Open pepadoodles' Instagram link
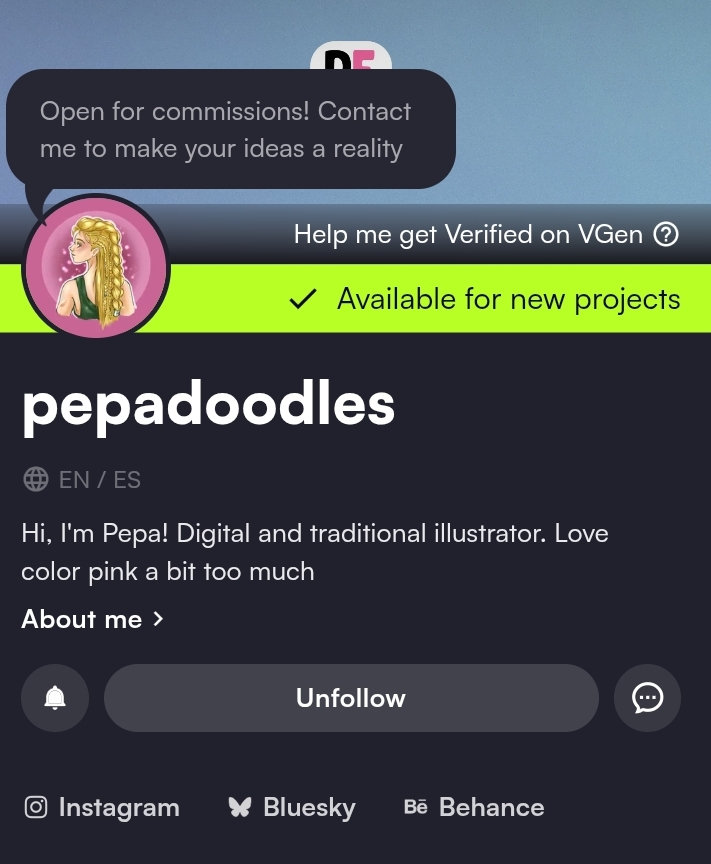The width and height of the screenshot is (711, 864). tap(102, 807)
